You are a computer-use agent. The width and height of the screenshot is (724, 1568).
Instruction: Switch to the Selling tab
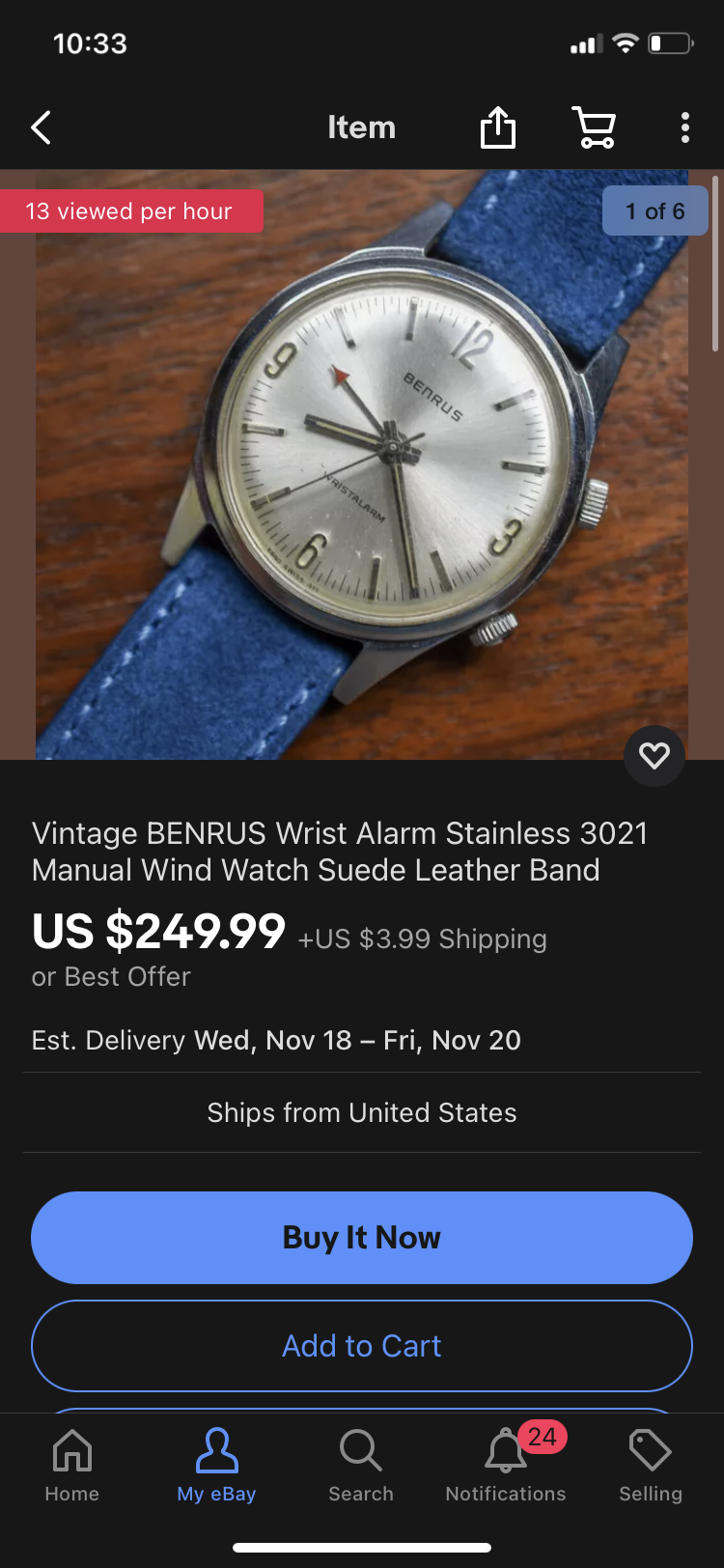click(x=650, y=1466)
